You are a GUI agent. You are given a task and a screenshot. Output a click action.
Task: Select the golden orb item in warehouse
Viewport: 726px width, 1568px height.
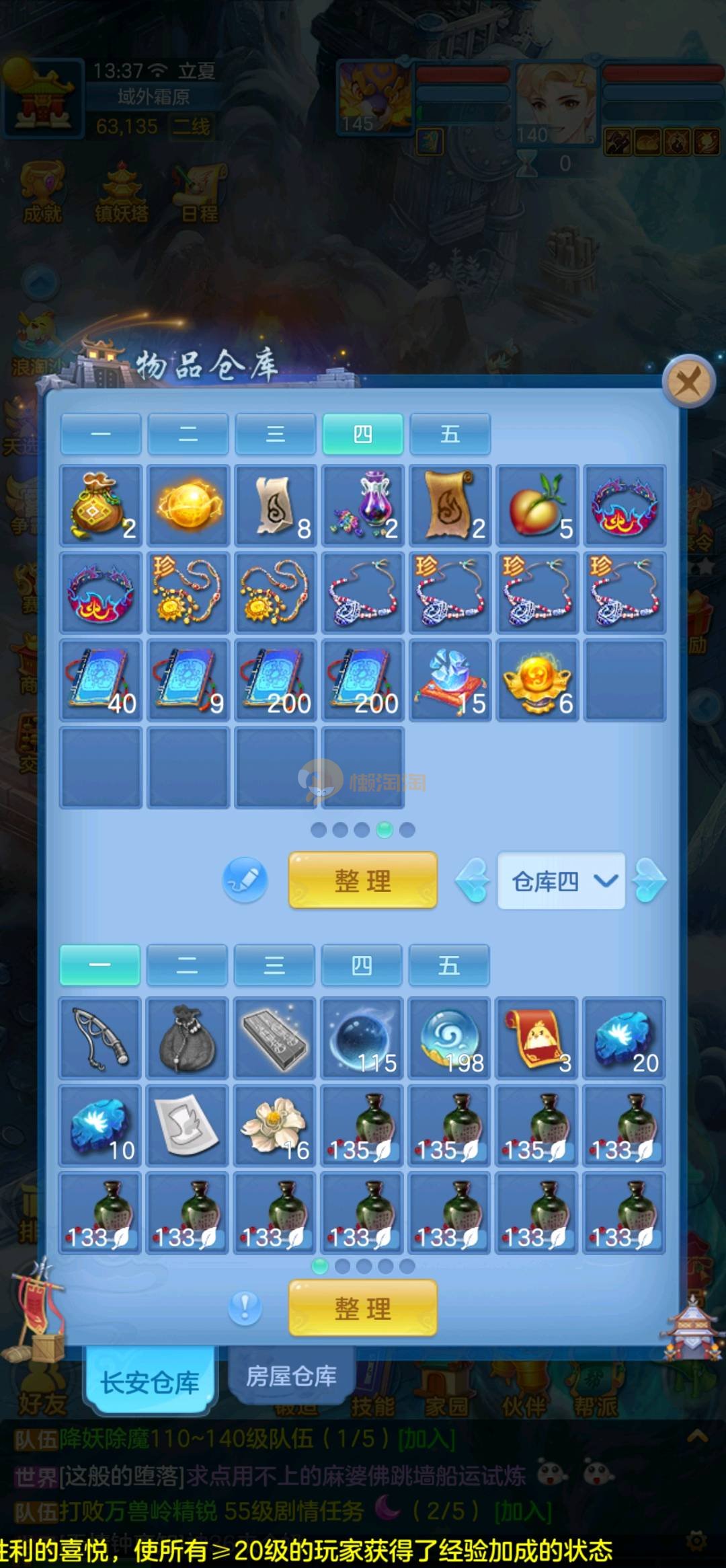(188, 506)
